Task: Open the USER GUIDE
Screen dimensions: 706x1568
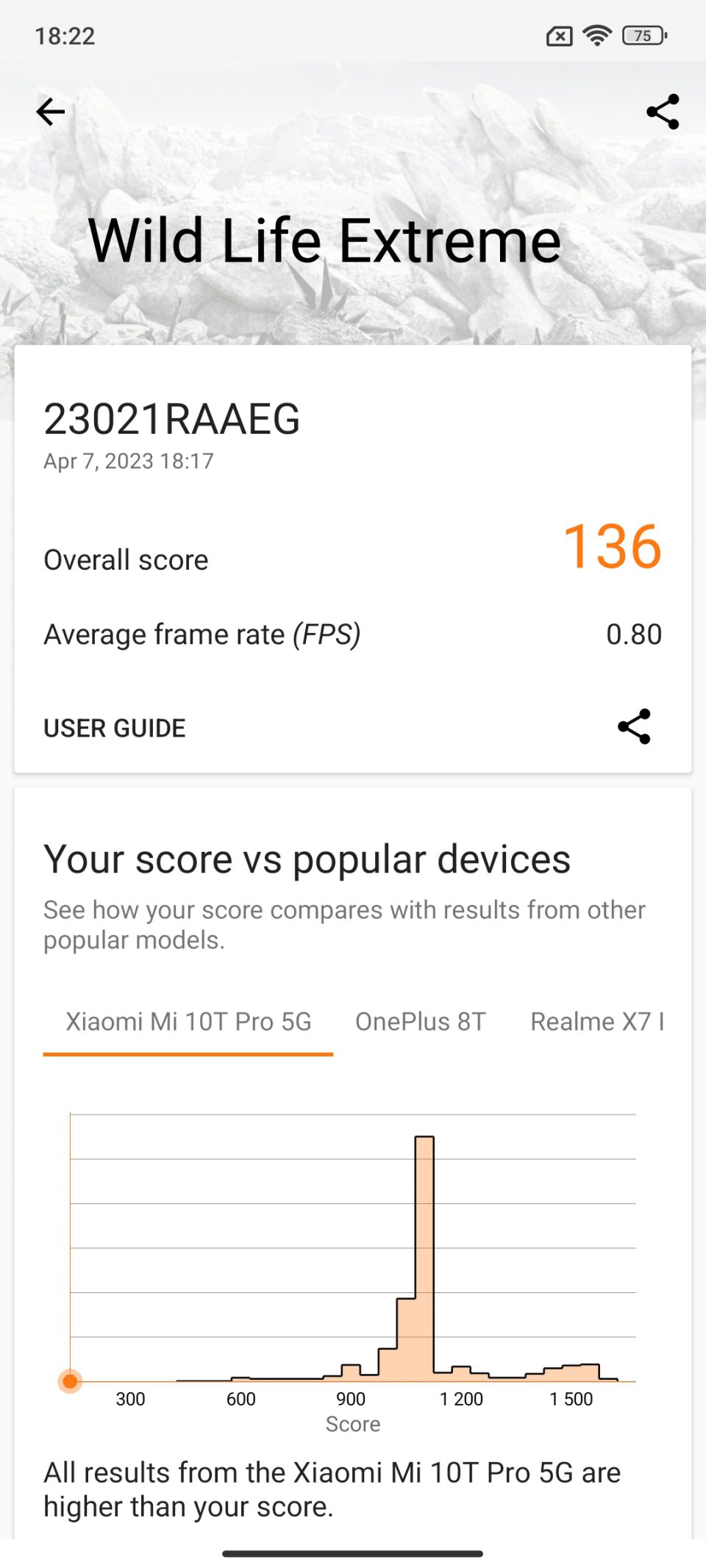Action: pos(114,728)
